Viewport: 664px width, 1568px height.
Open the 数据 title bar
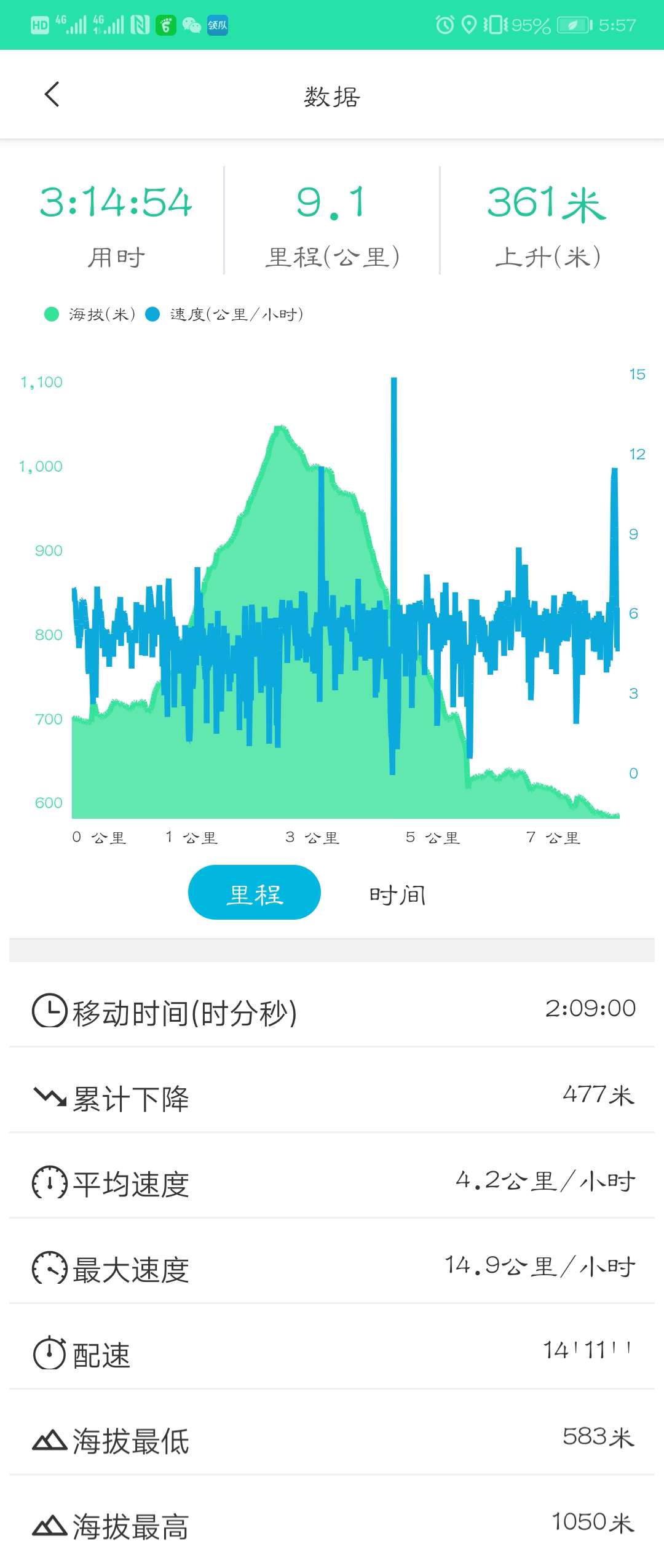(x=332, y=95)
